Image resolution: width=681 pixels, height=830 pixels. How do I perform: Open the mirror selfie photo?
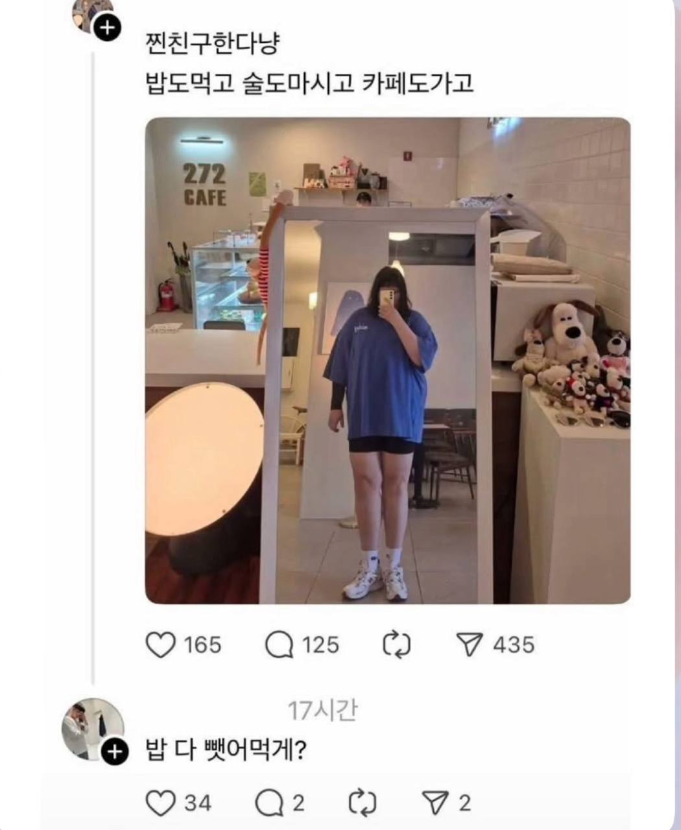[388, 360]
